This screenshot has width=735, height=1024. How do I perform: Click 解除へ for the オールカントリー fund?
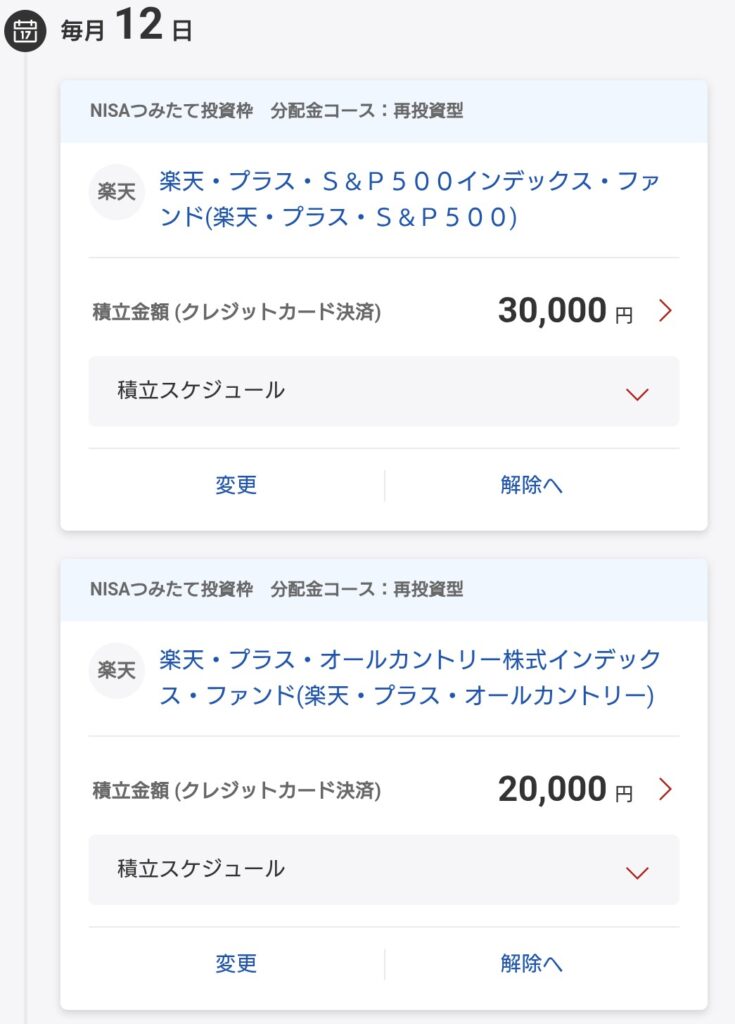pyautogui.click(x=533, y=964)
